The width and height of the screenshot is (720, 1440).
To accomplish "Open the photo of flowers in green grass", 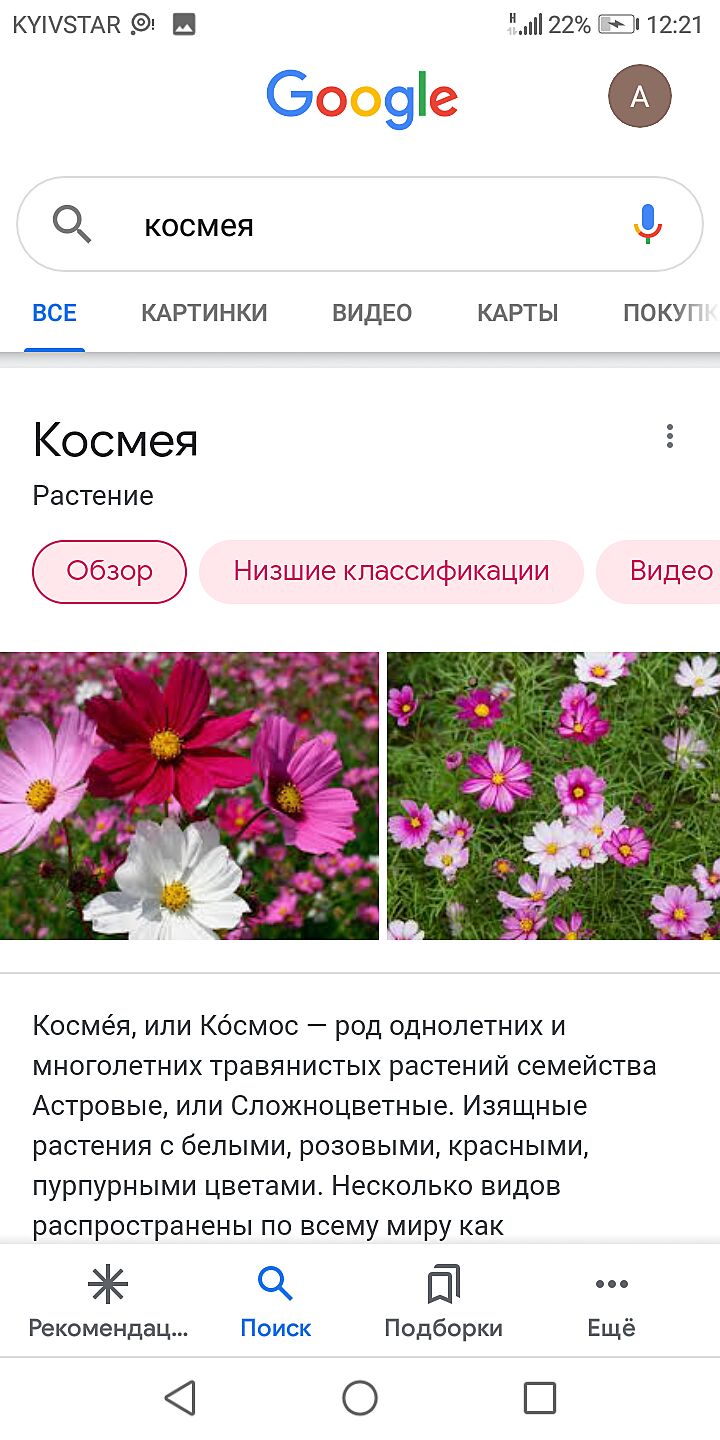I will 553,795.
